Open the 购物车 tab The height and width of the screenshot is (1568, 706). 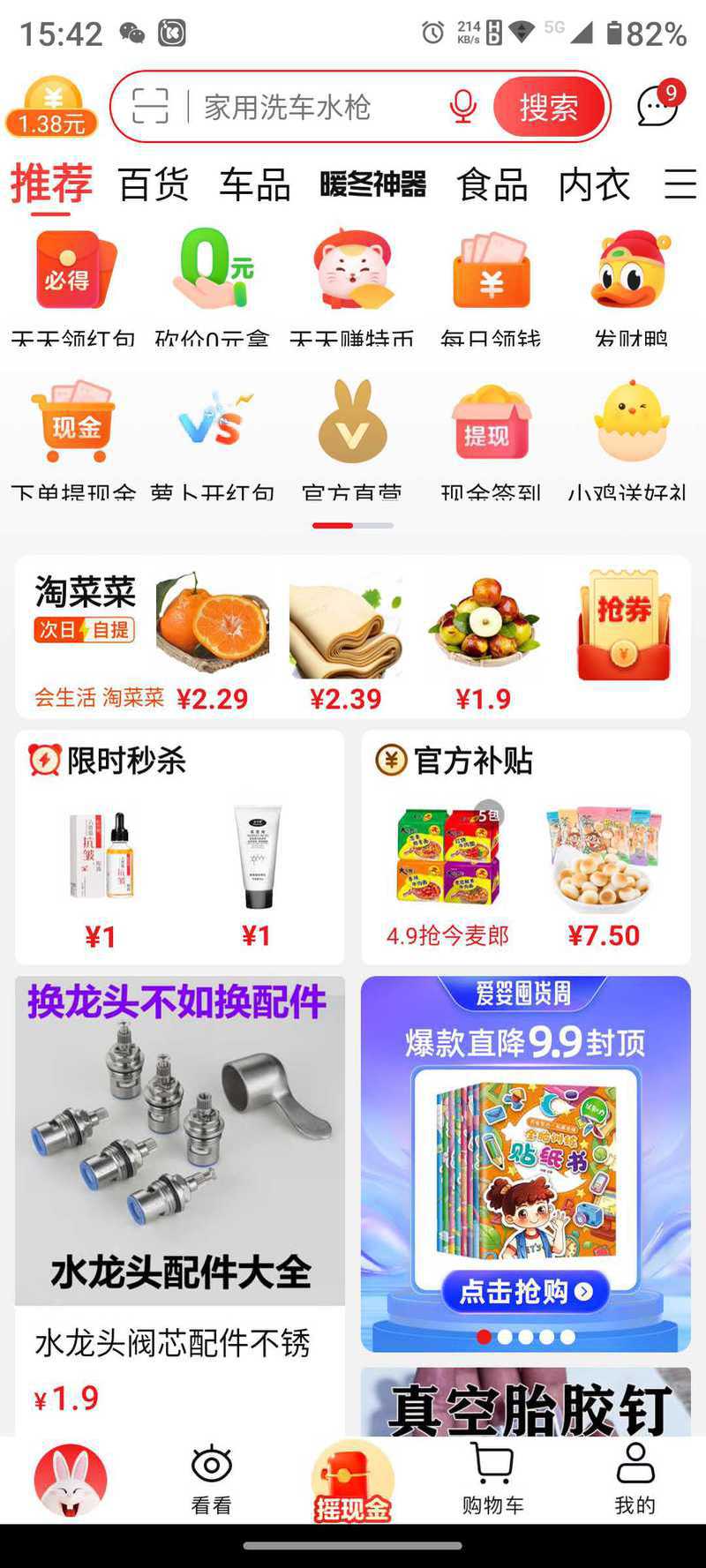tap(492, 1480)
